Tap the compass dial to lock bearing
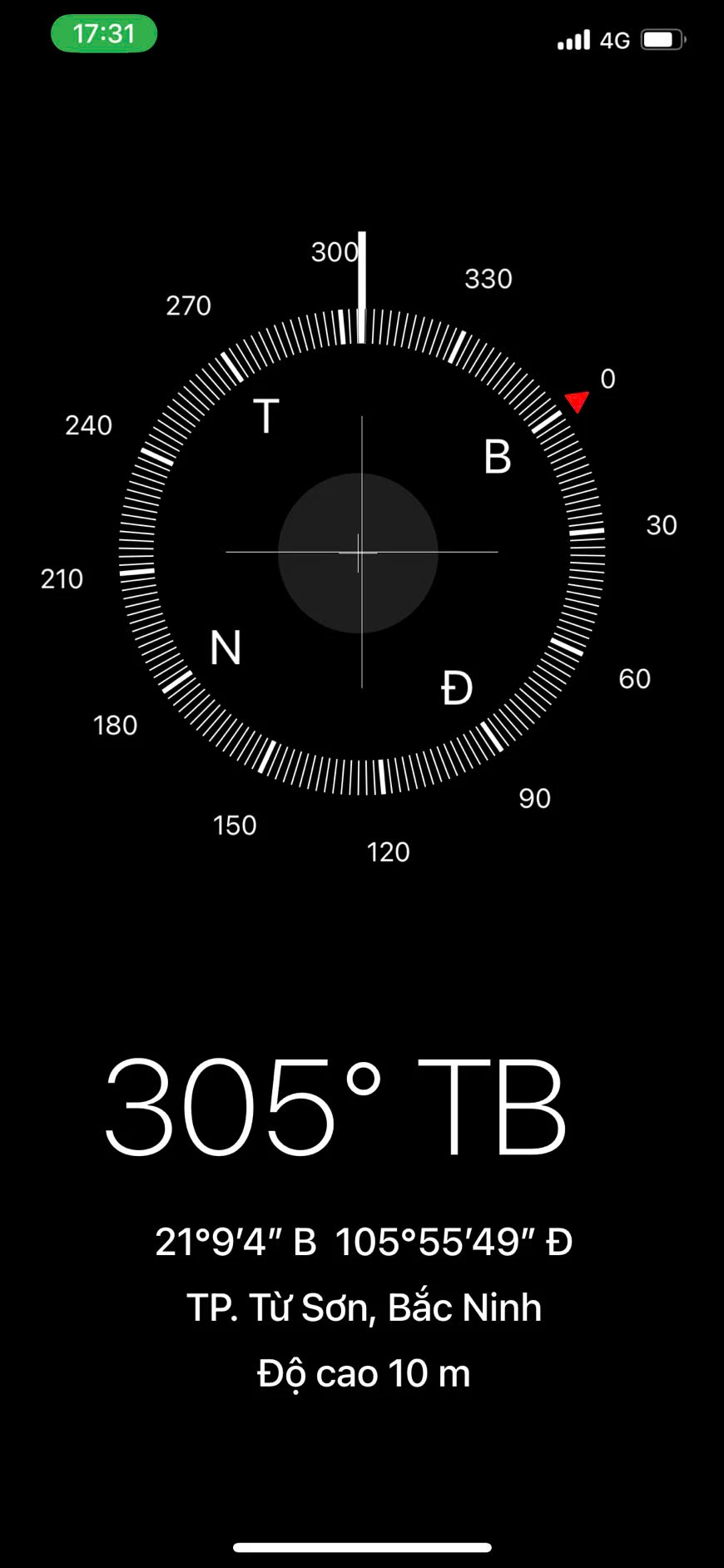 point(361,552)
